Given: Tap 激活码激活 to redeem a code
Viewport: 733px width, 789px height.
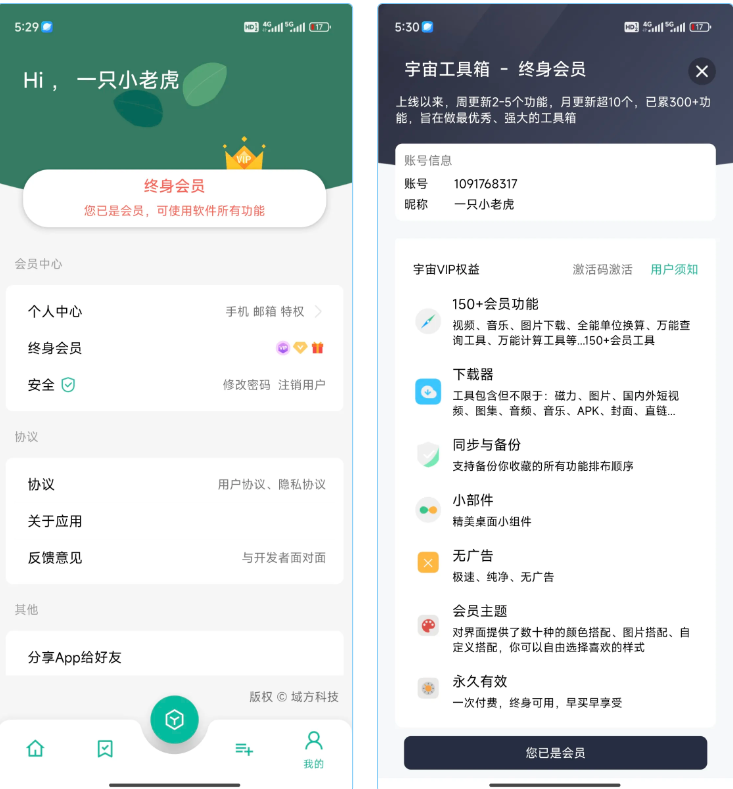Looking at the screenshot, I should pyautogui.click(x=602, y=269).
